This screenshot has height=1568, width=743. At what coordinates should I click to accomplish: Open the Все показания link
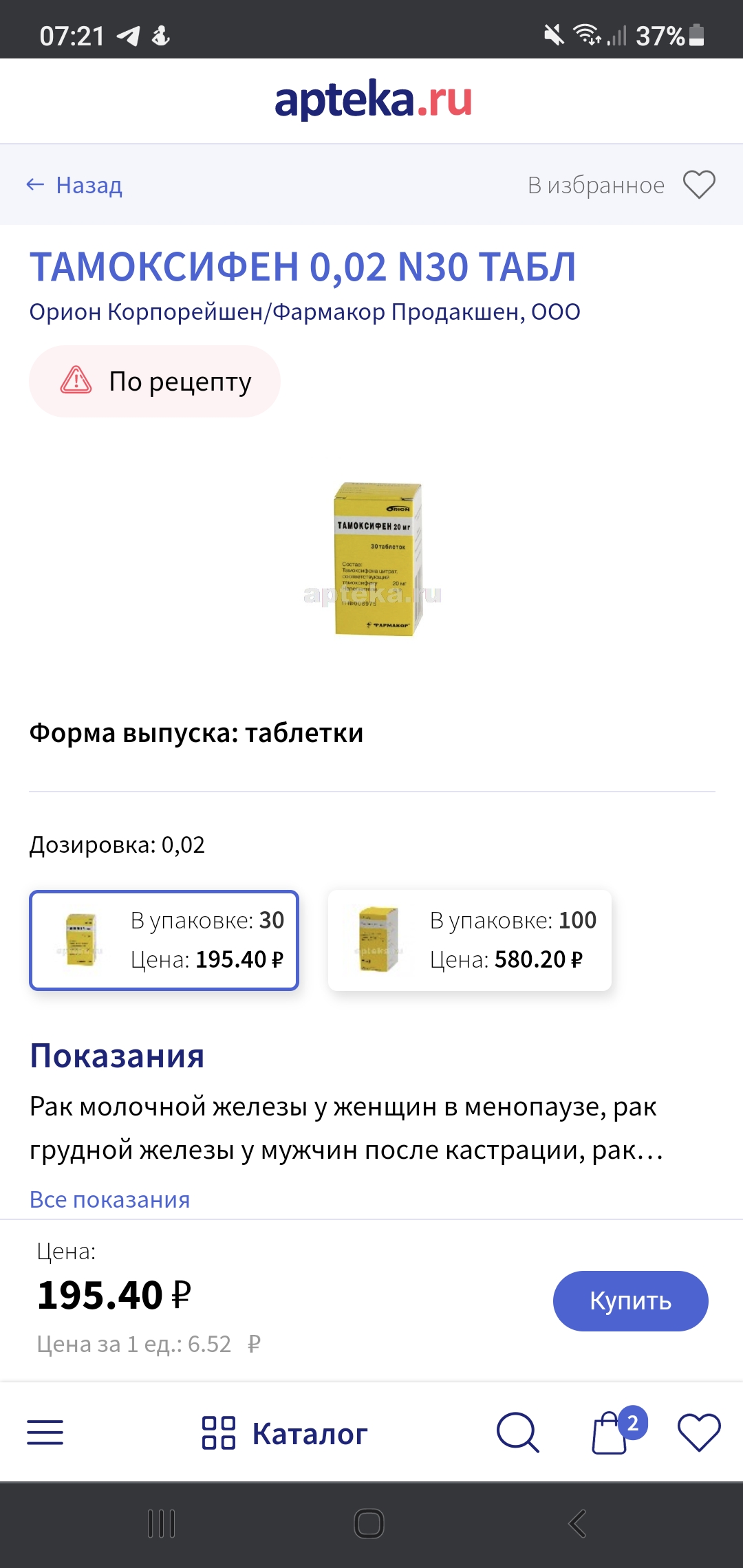tap(109, 1199)
